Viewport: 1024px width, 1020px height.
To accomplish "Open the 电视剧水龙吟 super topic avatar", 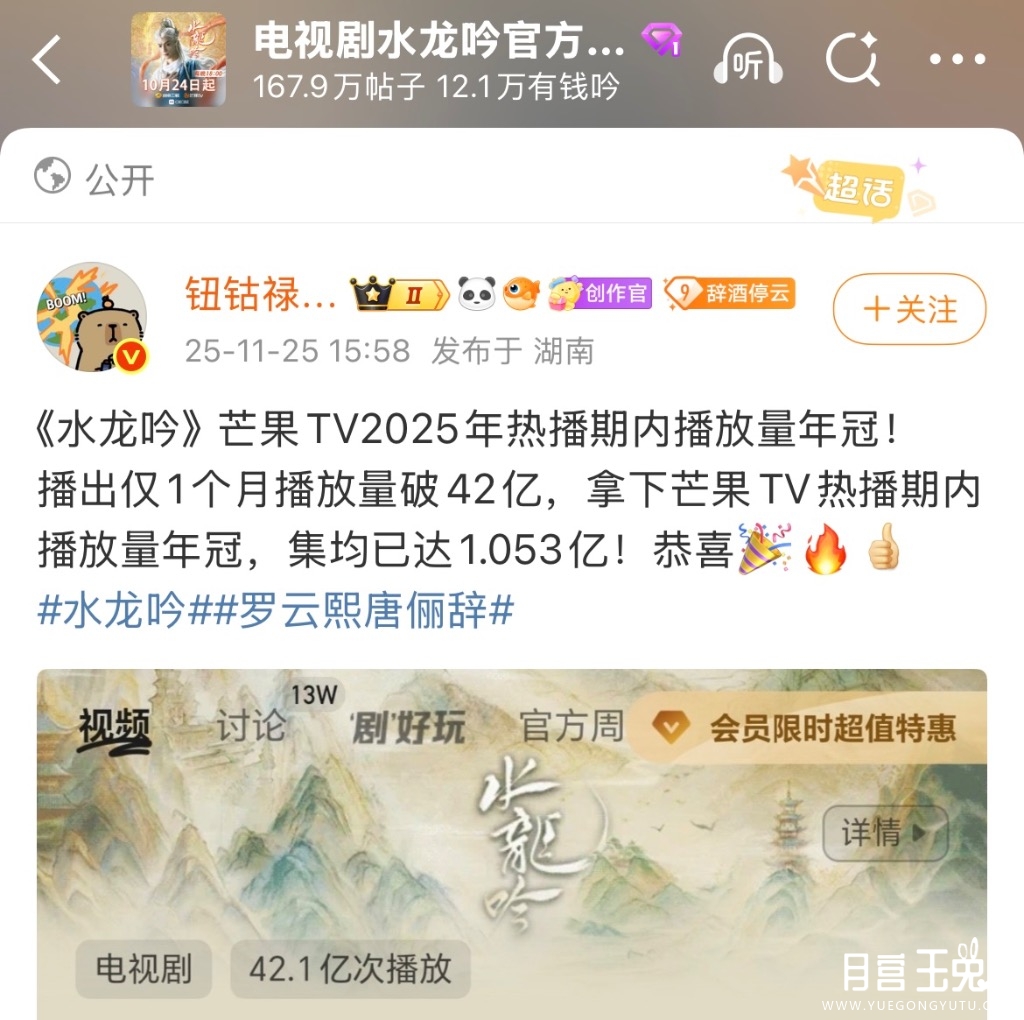I will tap(178, 60).
